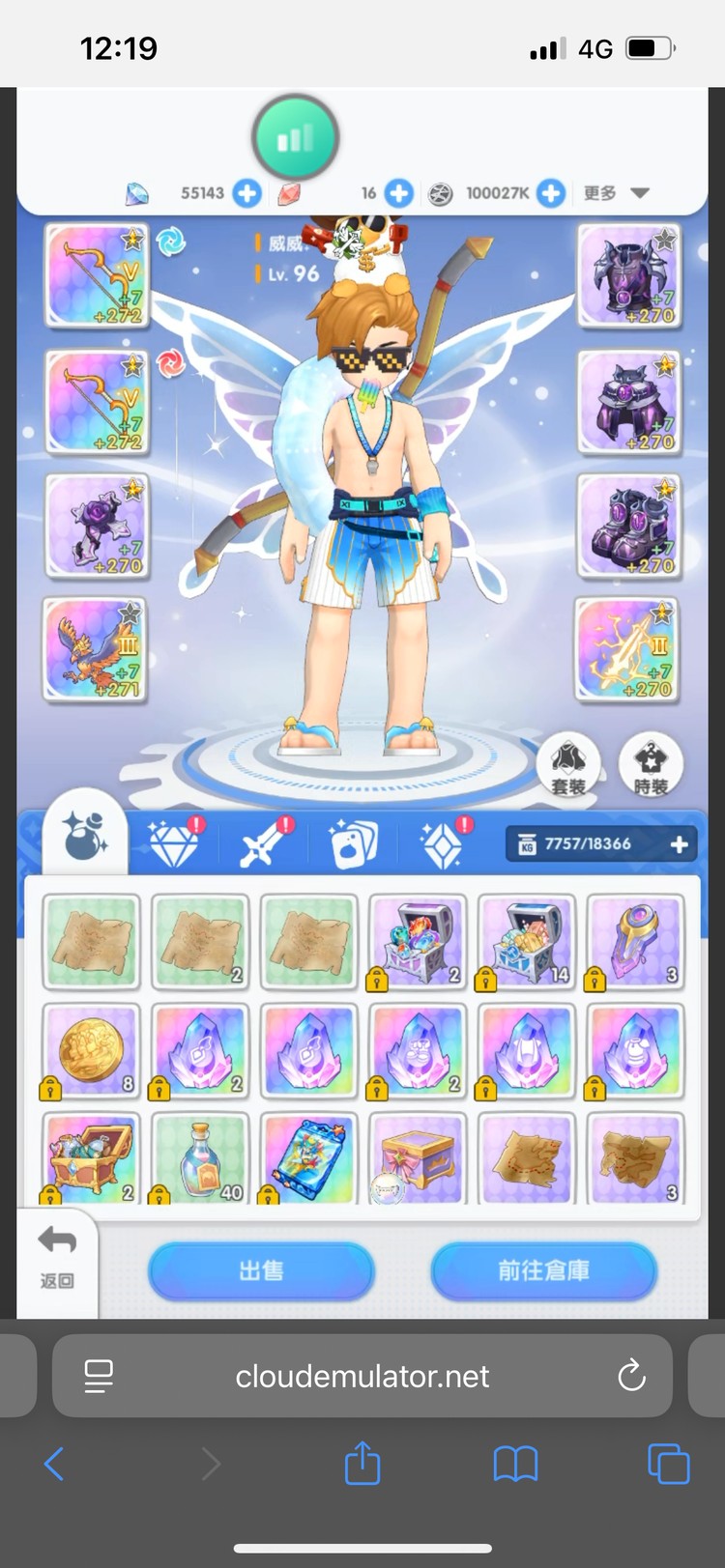
Task: Switch to the gem diamond tab
Action: pyautogui.click(x=174, y=842)
